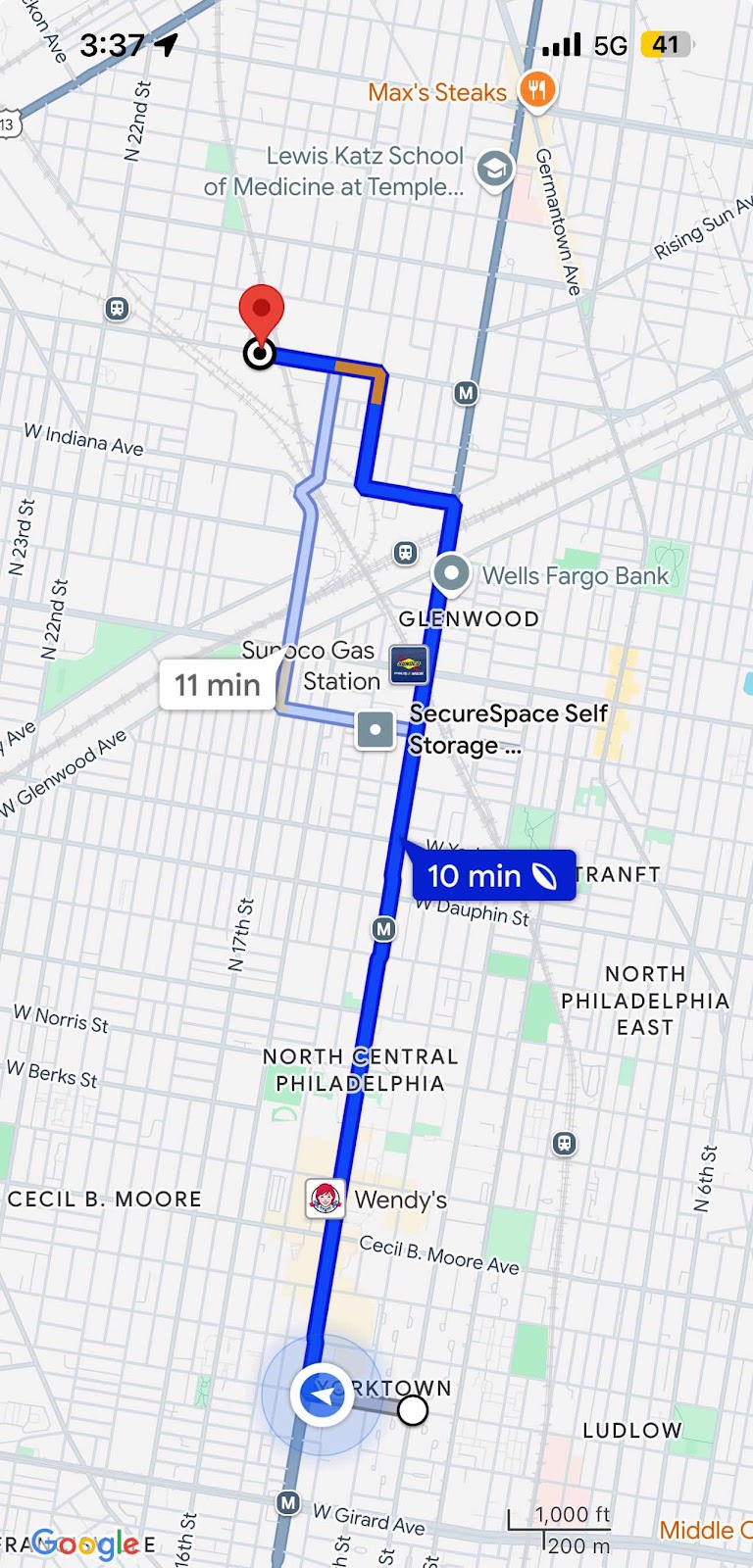Open Lewis Katz School of Medicine pin
The image size is (753, 1568).
pos(495,170)
